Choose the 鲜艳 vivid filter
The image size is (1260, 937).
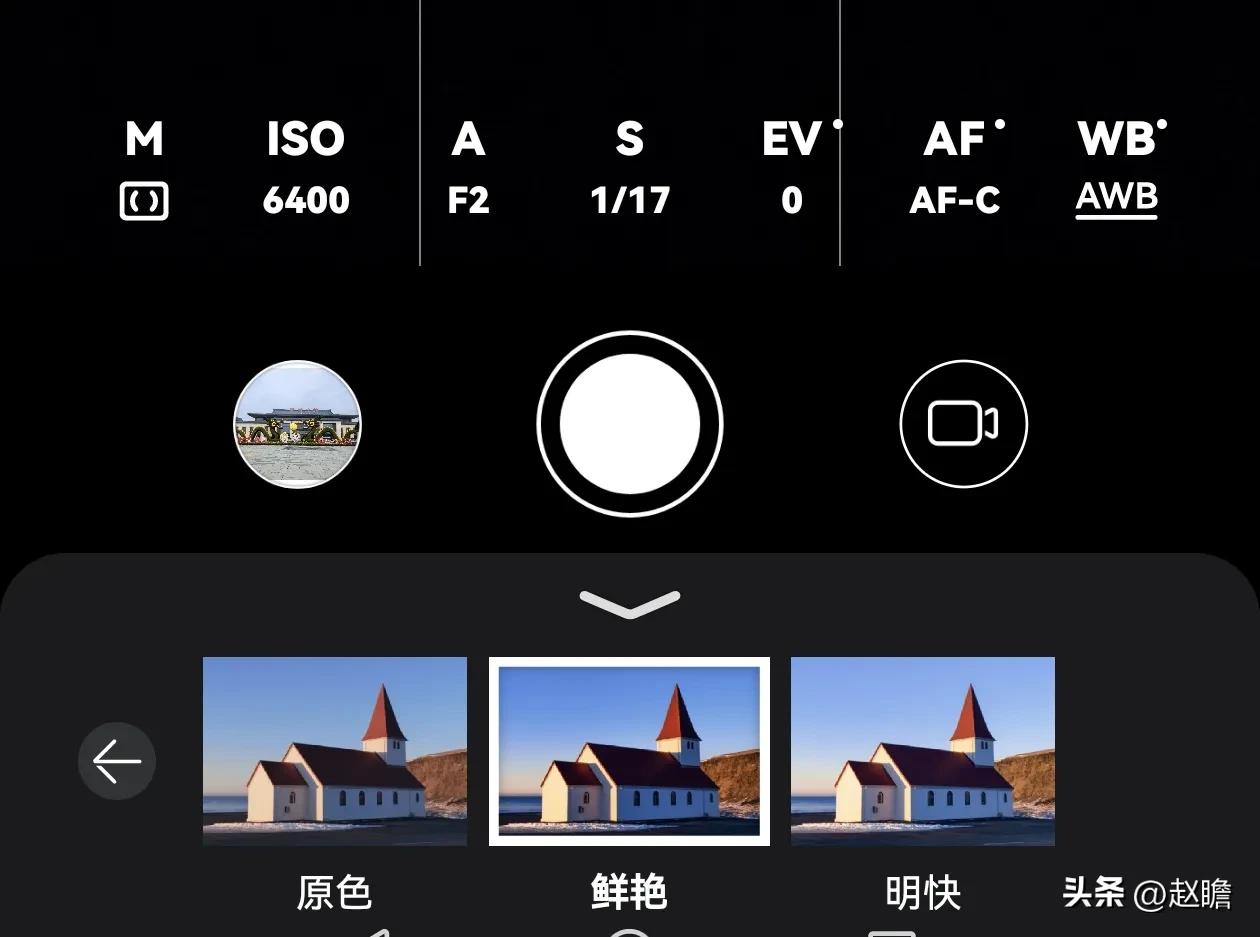(629, 752)
